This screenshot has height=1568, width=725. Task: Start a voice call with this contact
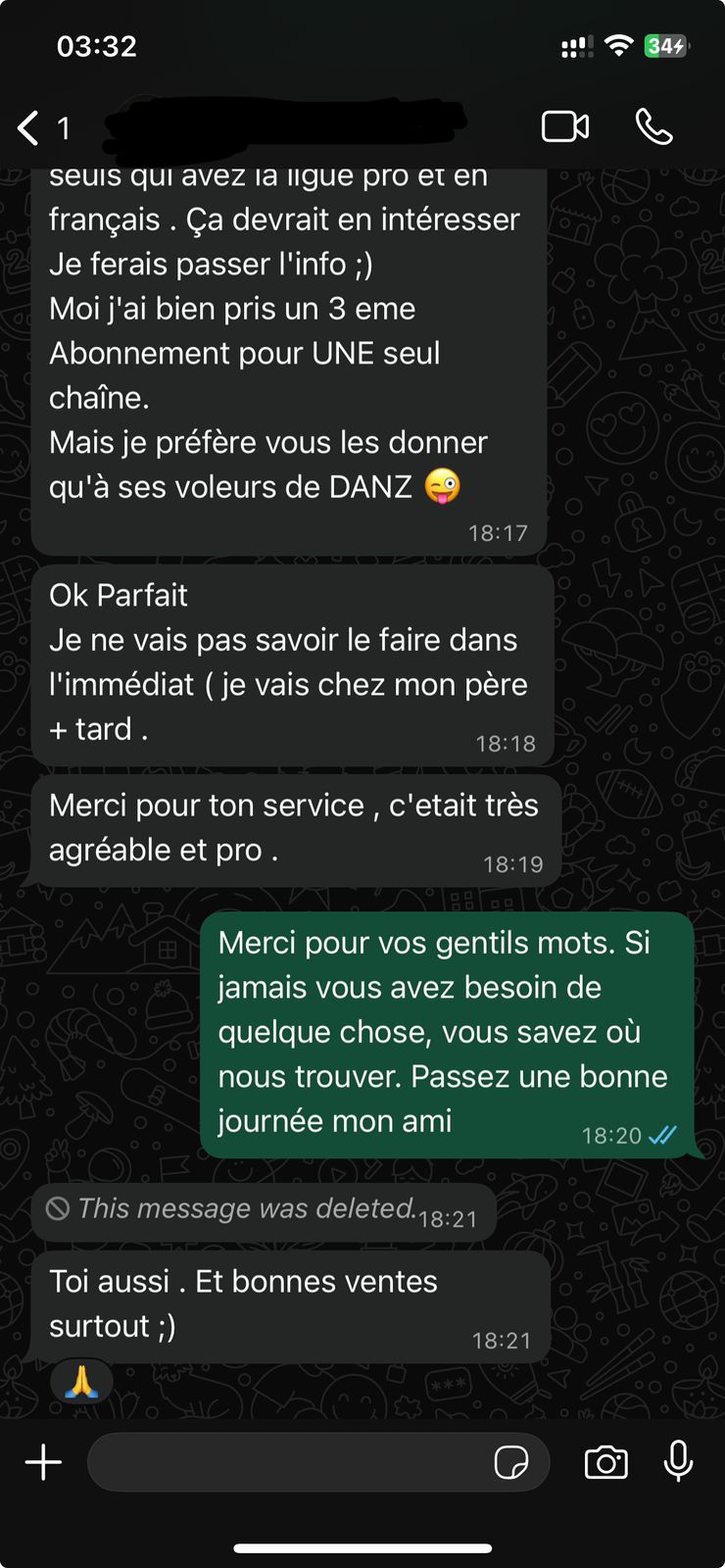[x=654, y=127]
